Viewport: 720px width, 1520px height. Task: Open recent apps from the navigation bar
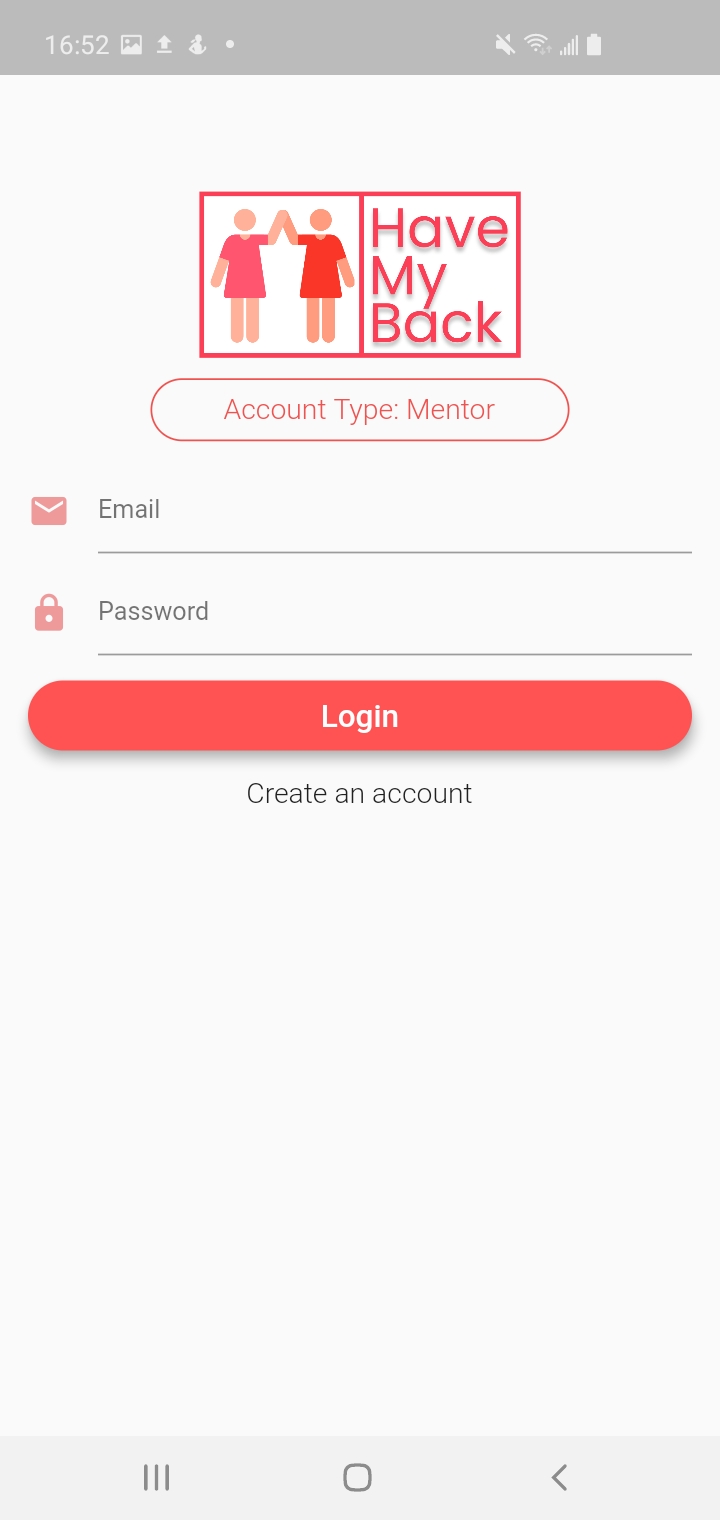[x=156, y=1477]
